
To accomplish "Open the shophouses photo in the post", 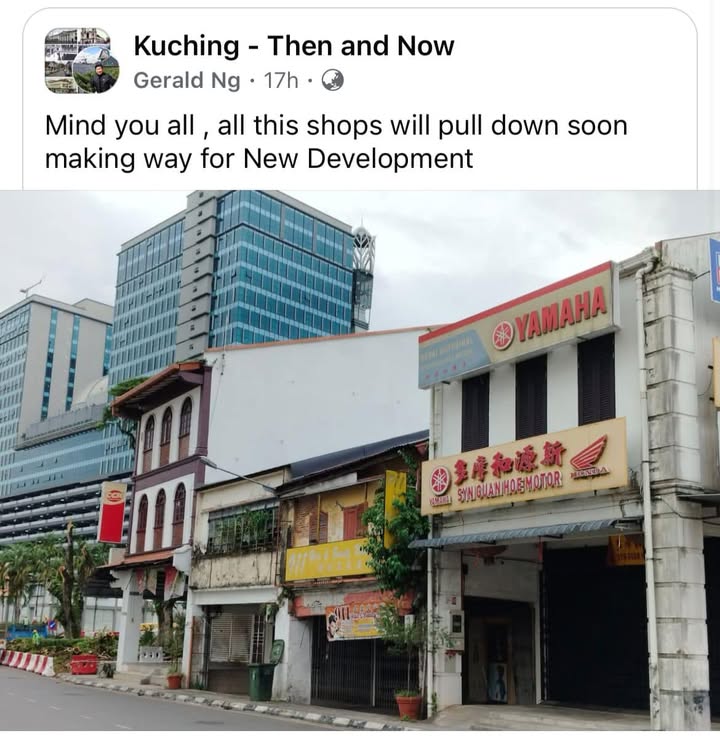I will (360, 460).
